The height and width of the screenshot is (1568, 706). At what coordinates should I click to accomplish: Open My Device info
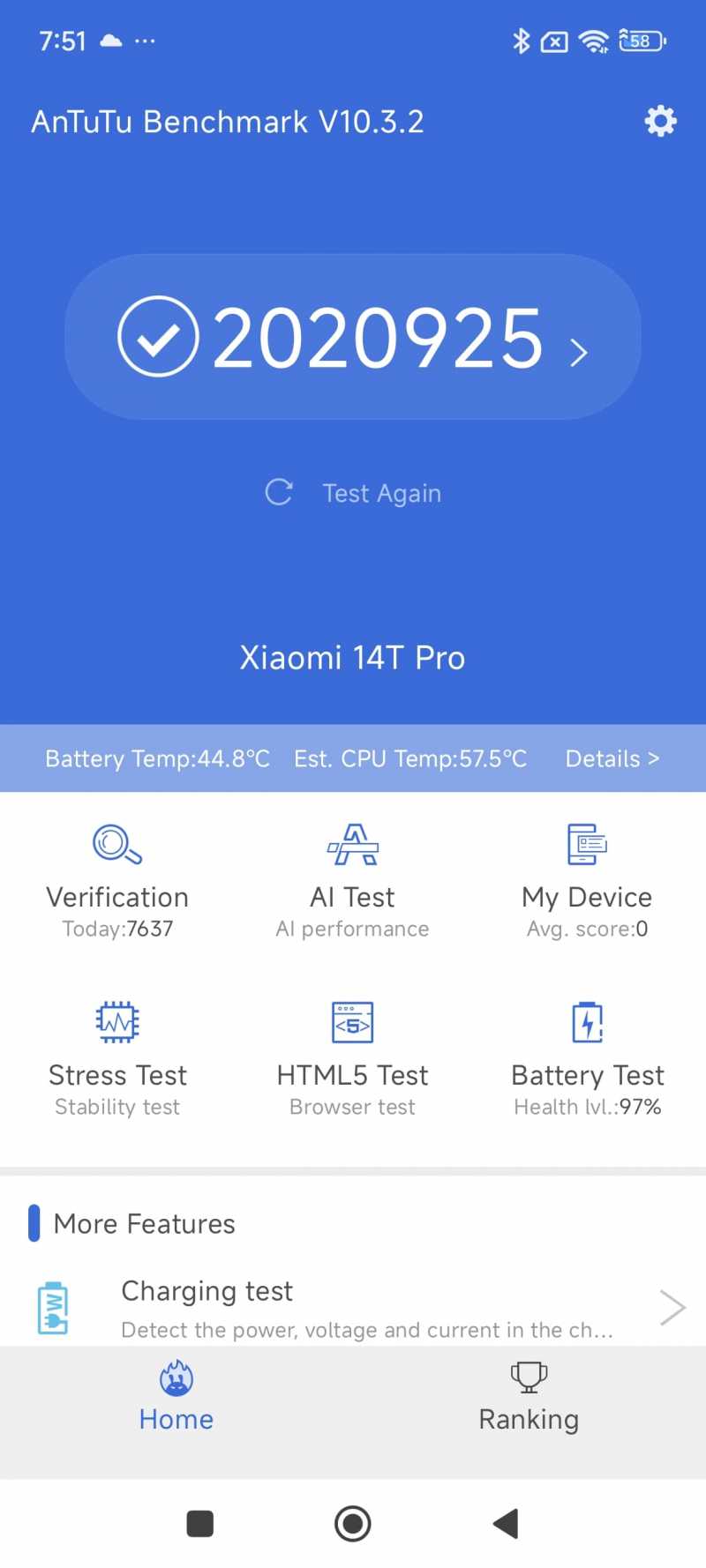tap(587, 881)
